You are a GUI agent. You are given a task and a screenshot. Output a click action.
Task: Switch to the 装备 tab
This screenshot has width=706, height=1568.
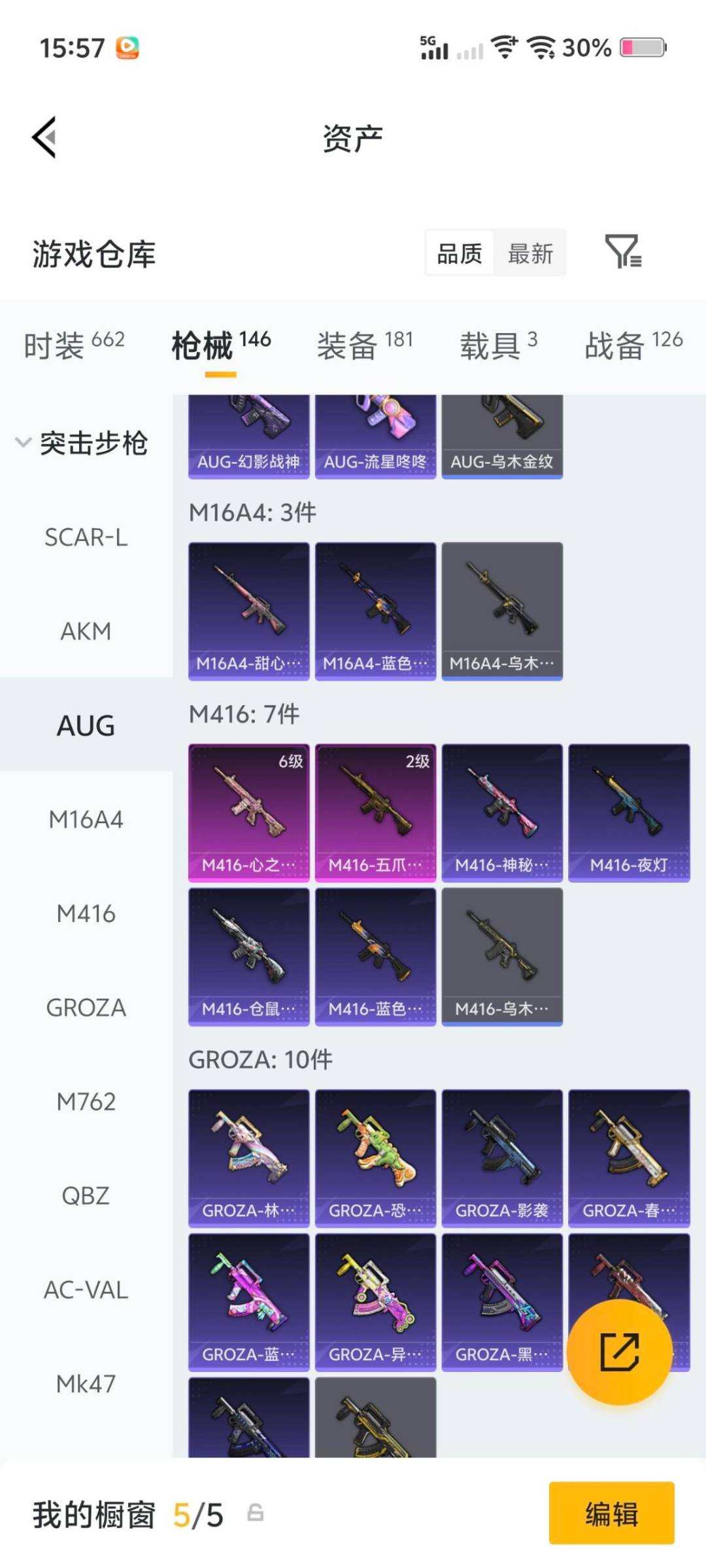point(365,344)
